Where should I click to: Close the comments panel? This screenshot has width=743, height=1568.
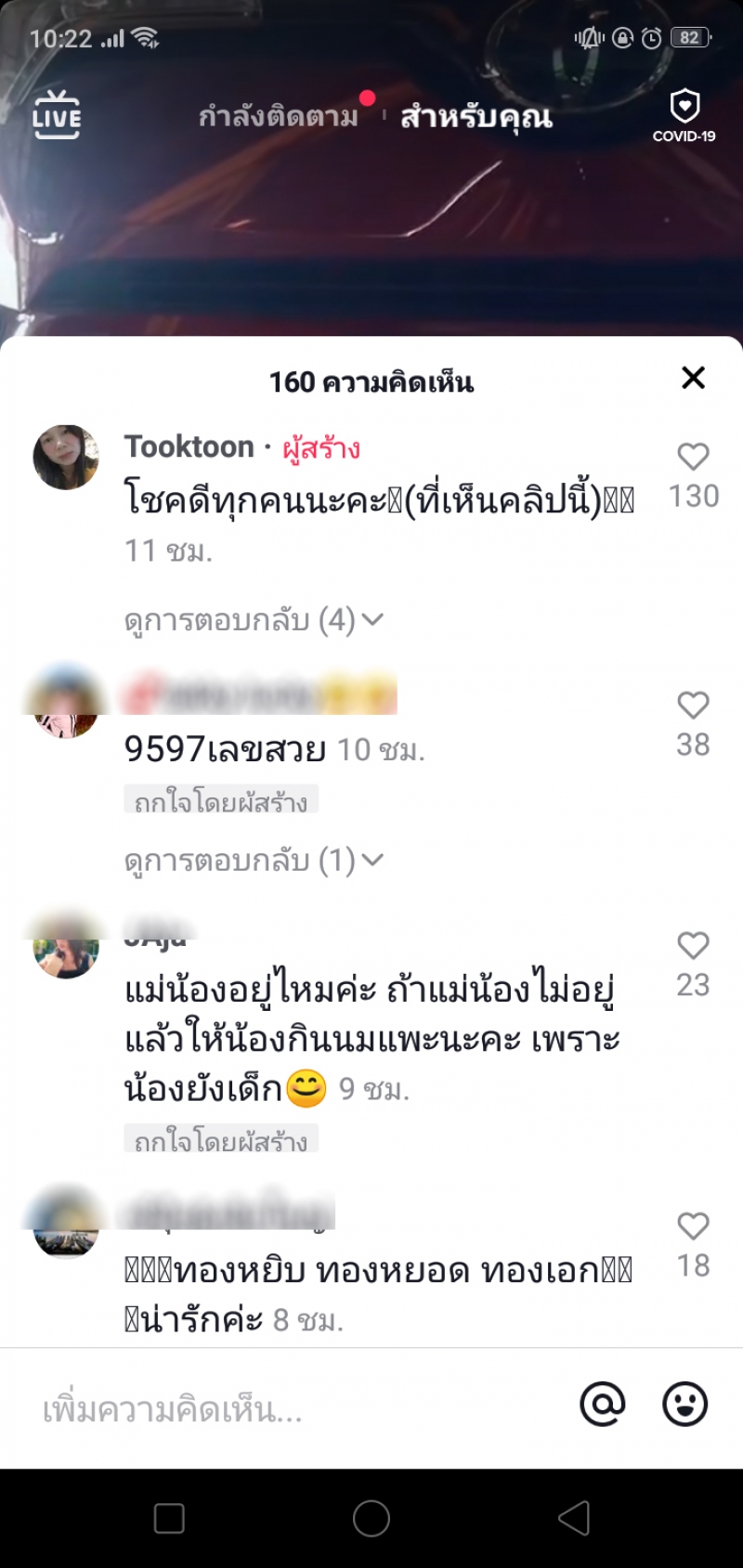click(x=693, y=378)
